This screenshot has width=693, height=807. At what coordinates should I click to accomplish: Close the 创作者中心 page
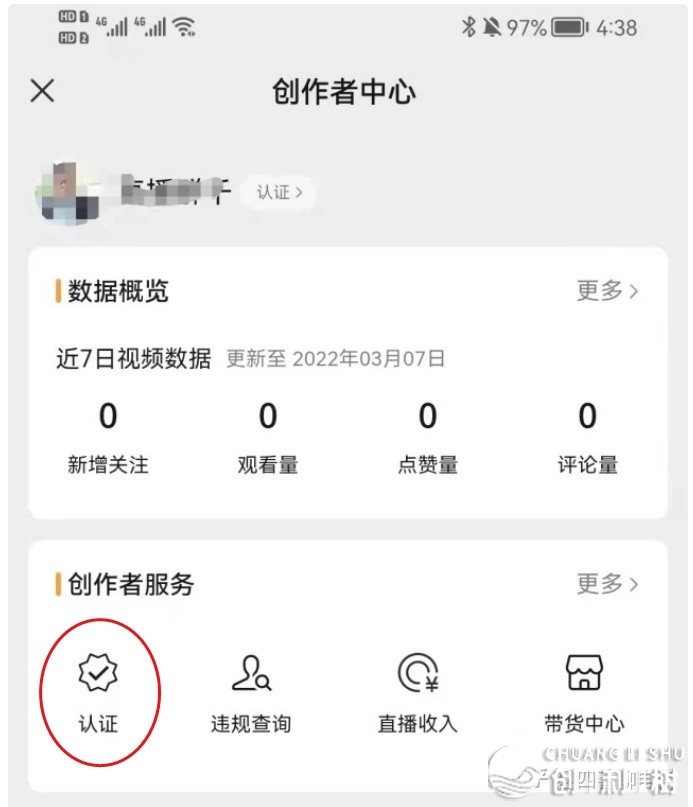click(x=42, y=92)
